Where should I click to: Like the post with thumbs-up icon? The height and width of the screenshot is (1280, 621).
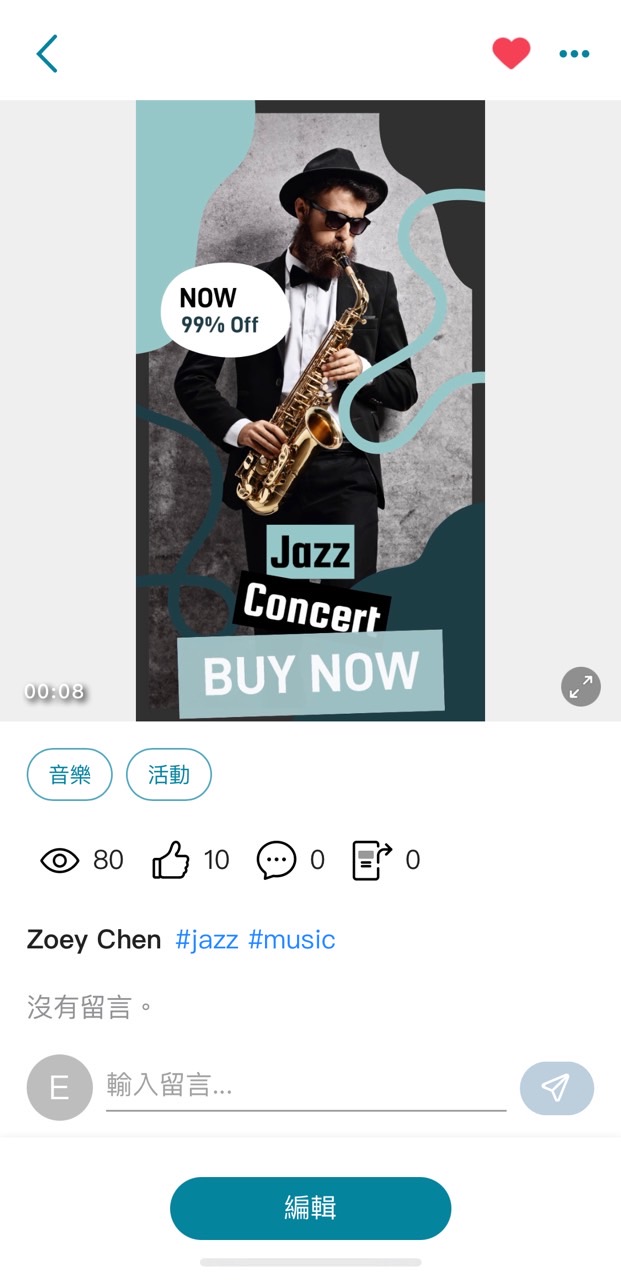171,860
